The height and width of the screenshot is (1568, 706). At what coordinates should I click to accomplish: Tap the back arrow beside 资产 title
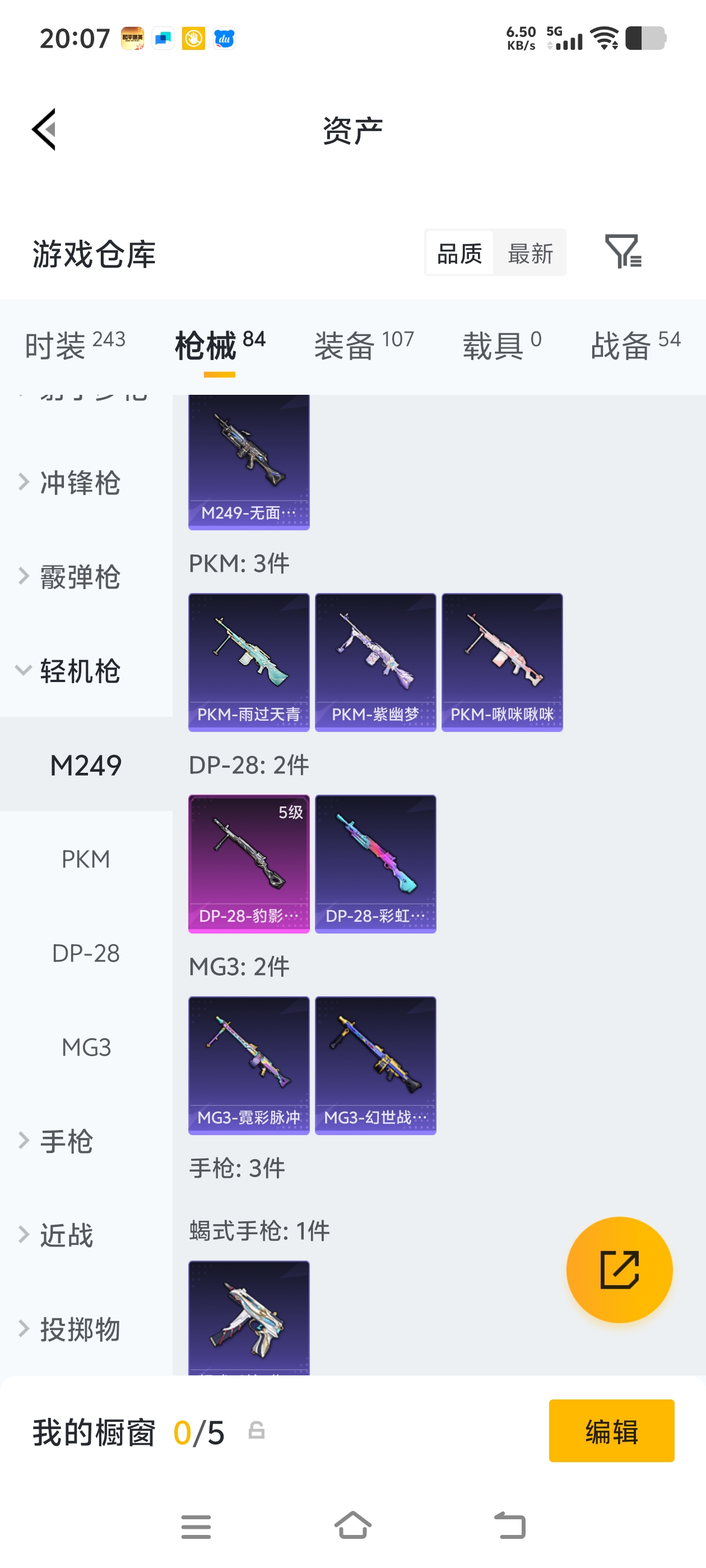(44, 129)
